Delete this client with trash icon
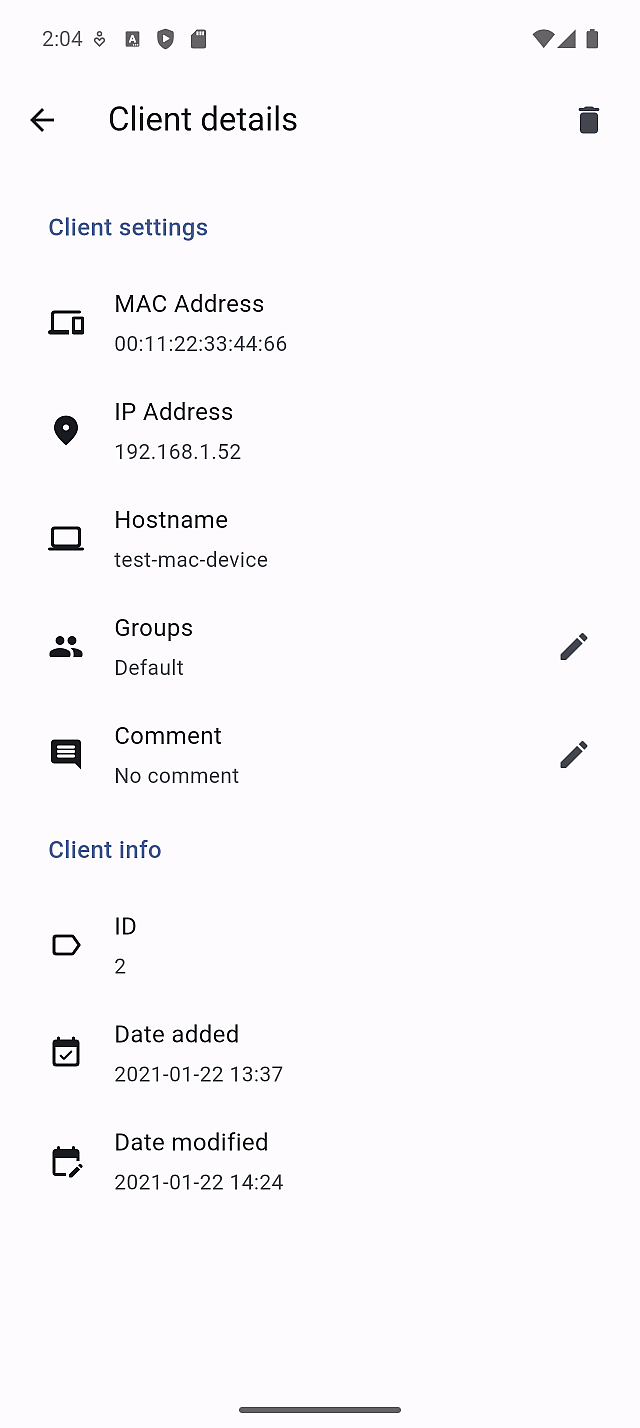640x1428 pixels. [x=589, y=120]
